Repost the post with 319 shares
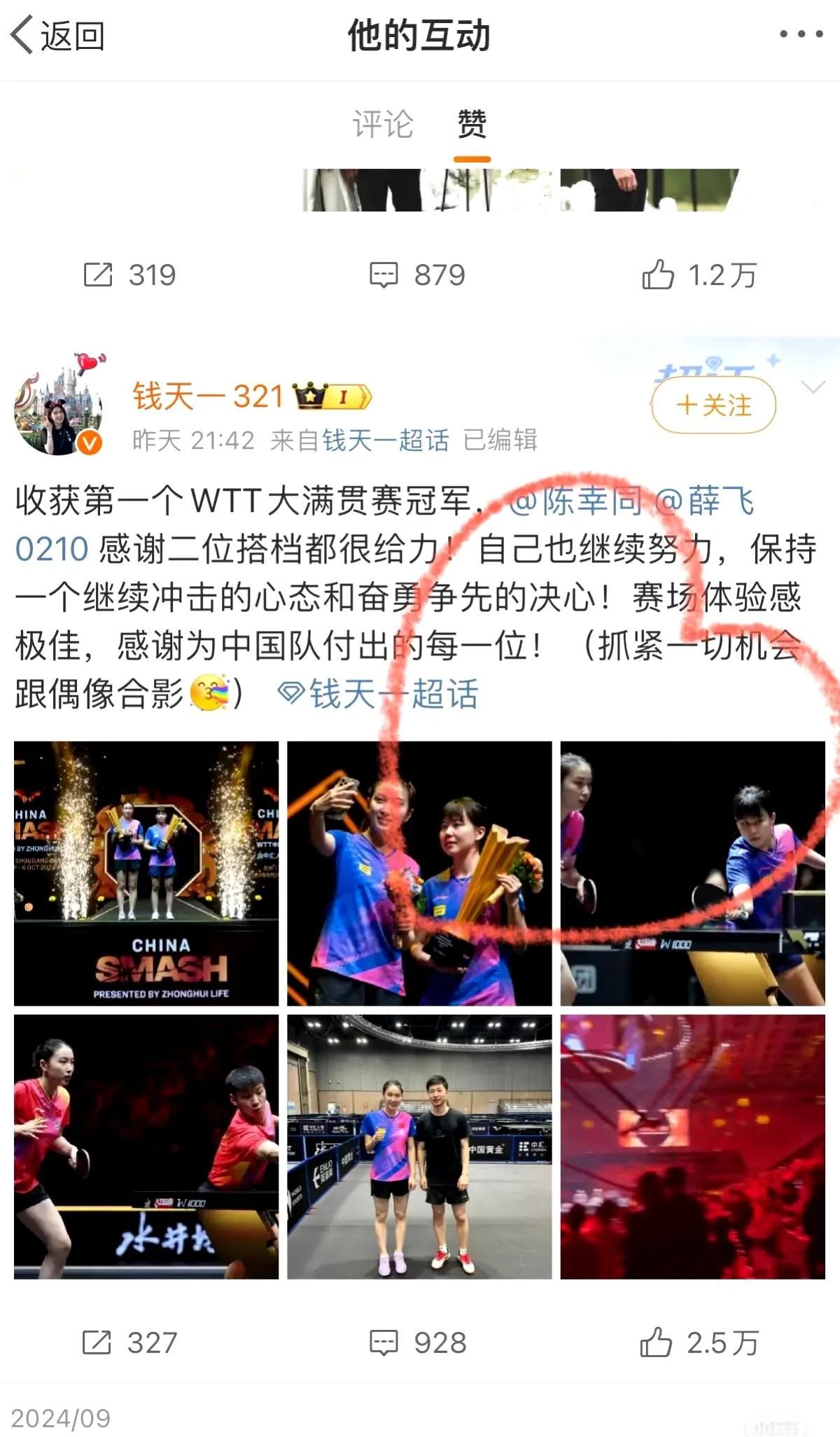The height and width of the screenshot is (1437, 840). (x=130, y=275)
